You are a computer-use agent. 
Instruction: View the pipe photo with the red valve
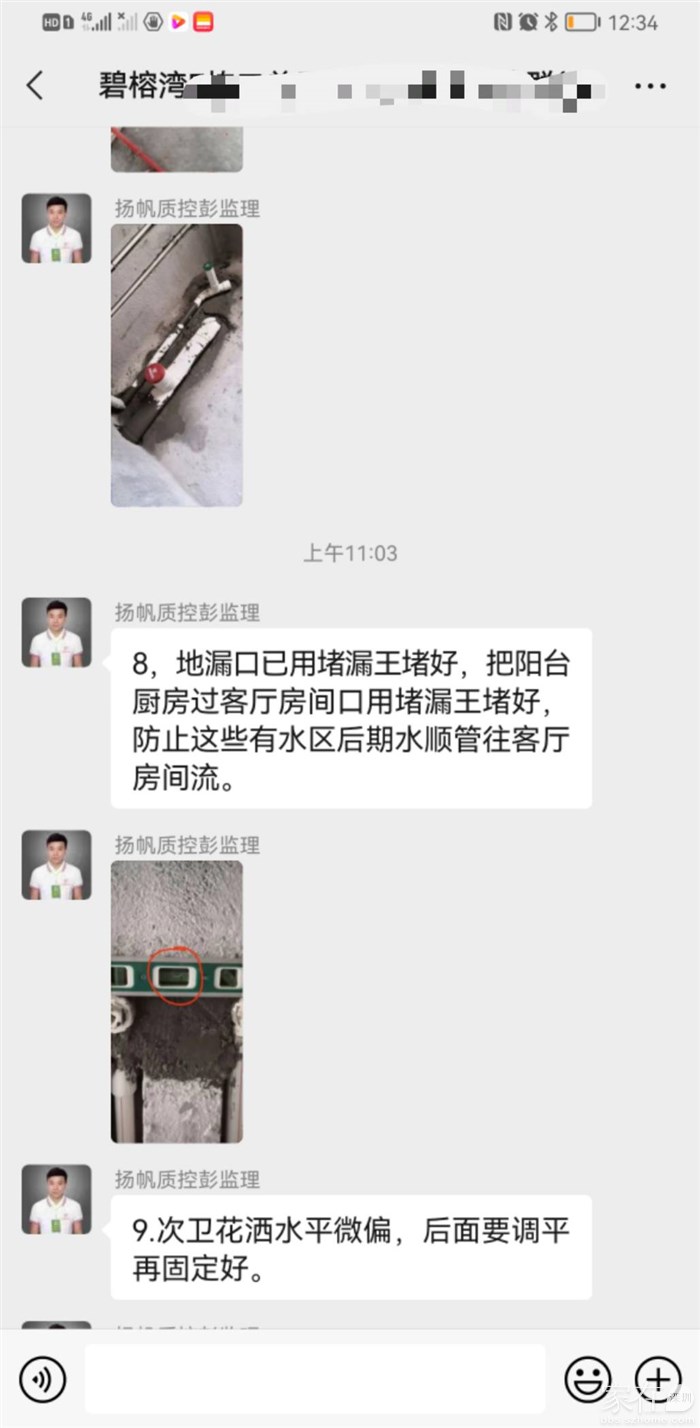(177, 365)
